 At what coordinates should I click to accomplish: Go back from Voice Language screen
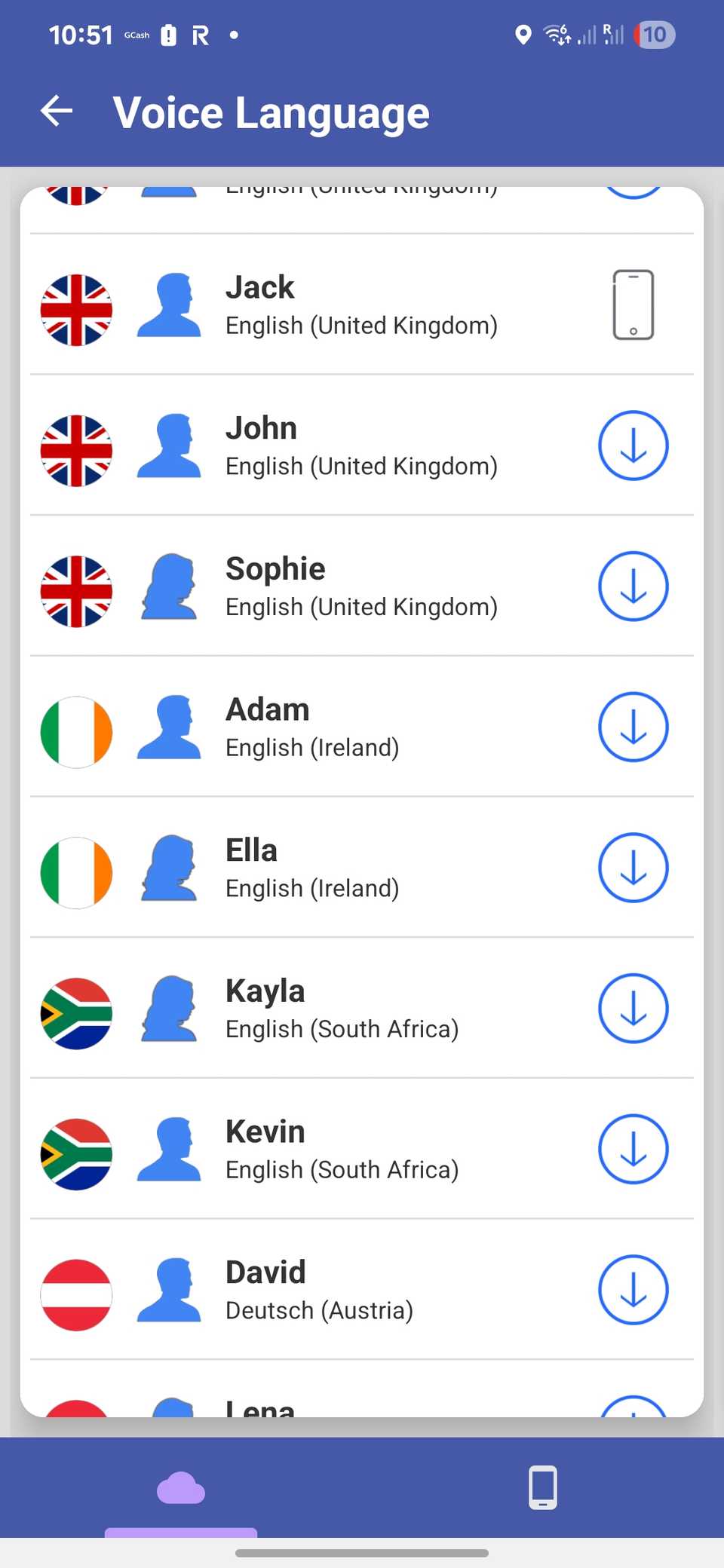57,112
